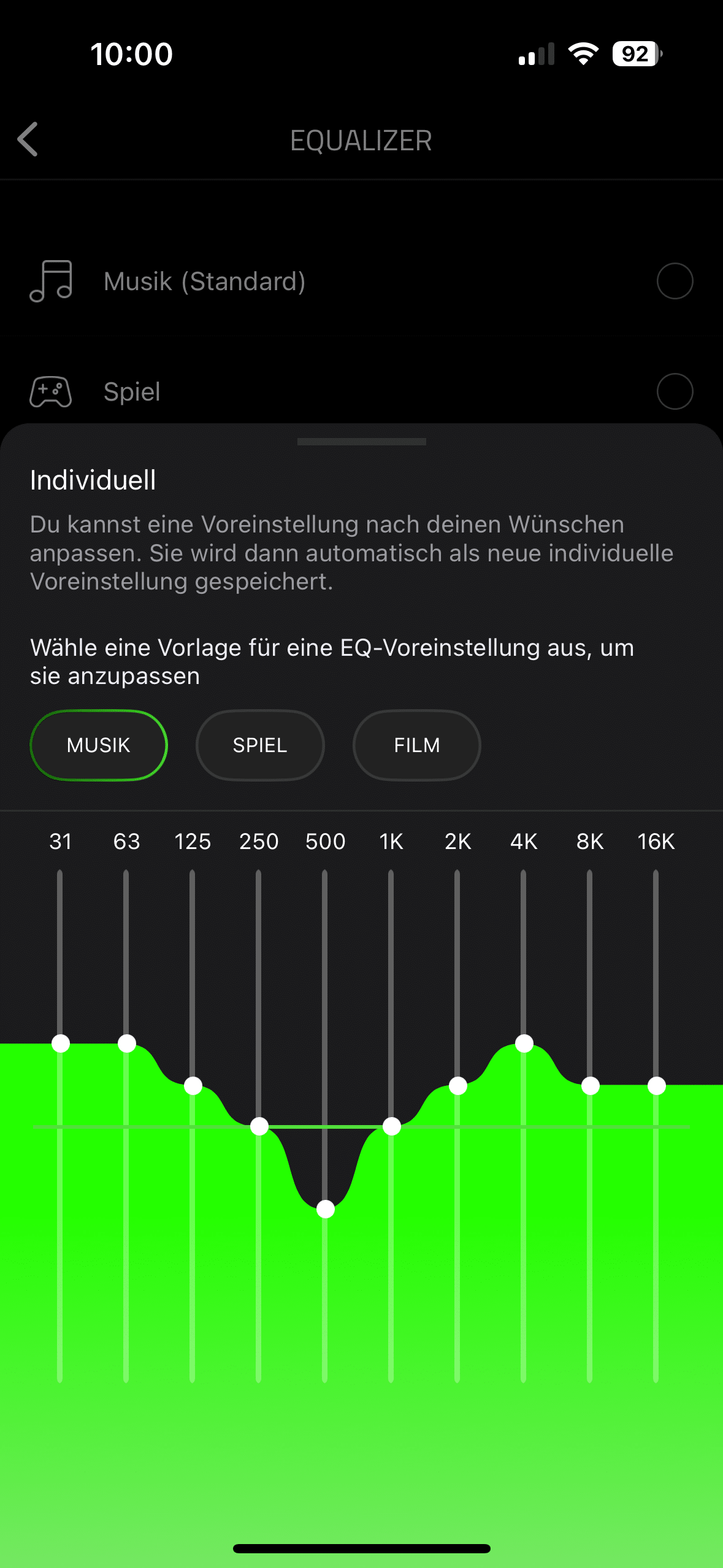
Task: Tap the 500 Hz band slider handle
Action: coord(326,1209)
